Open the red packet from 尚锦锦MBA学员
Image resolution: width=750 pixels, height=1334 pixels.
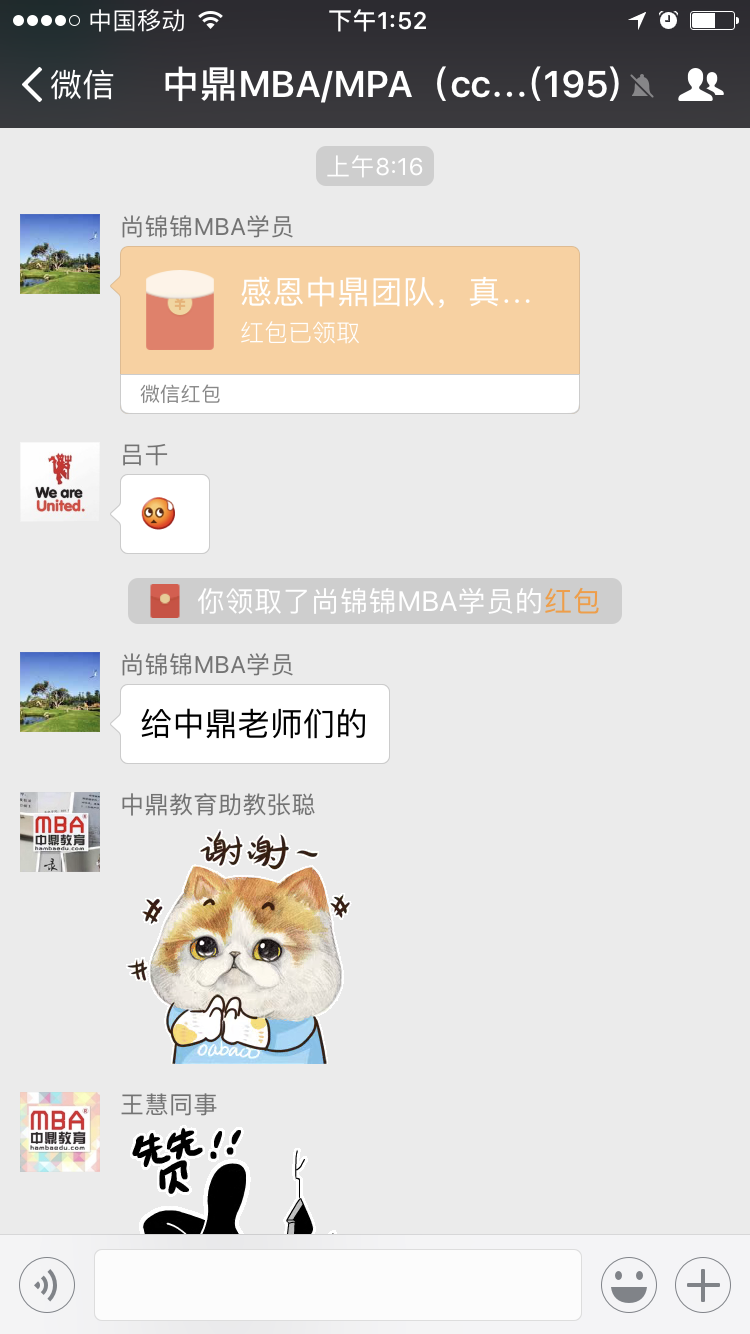[349, 312]
